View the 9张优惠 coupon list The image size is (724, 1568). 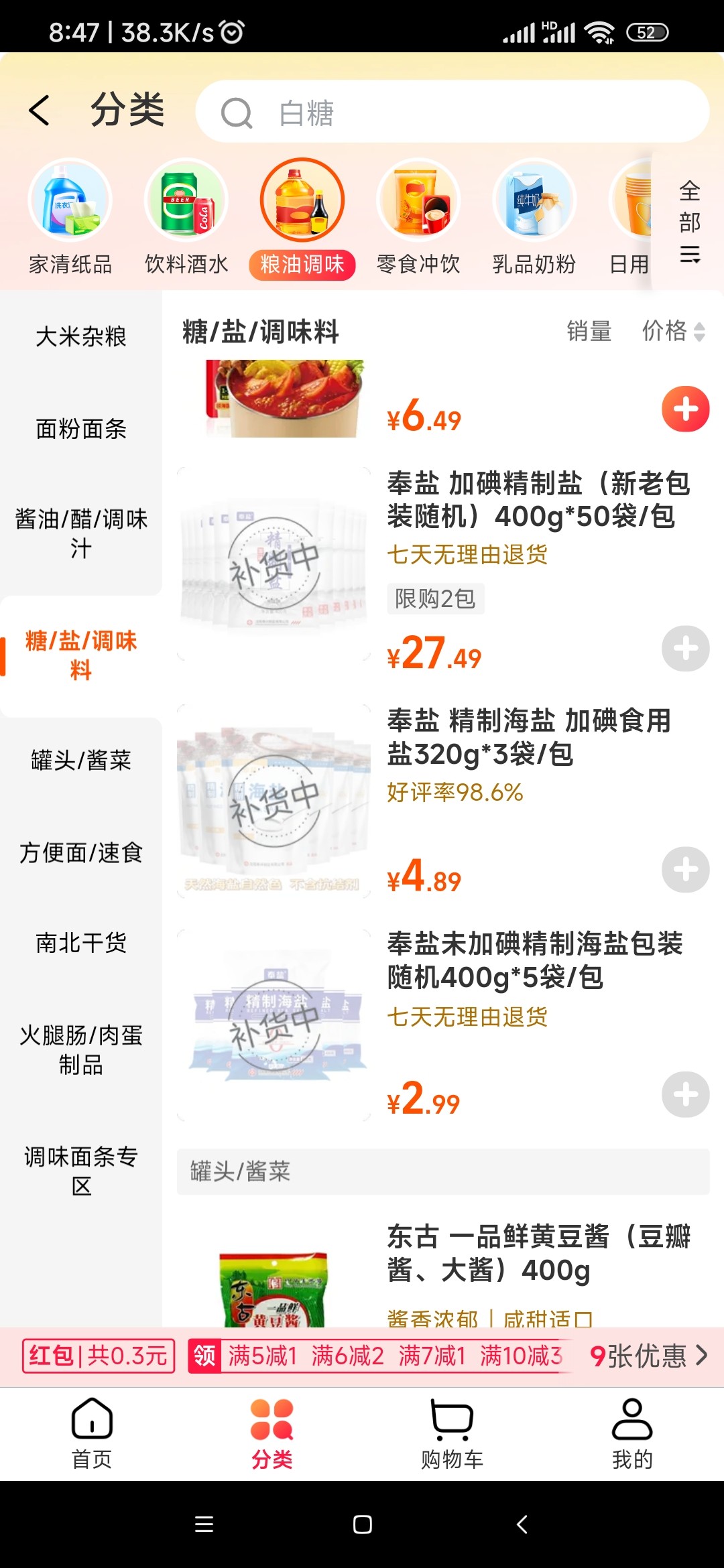(x=648, y=1356)
